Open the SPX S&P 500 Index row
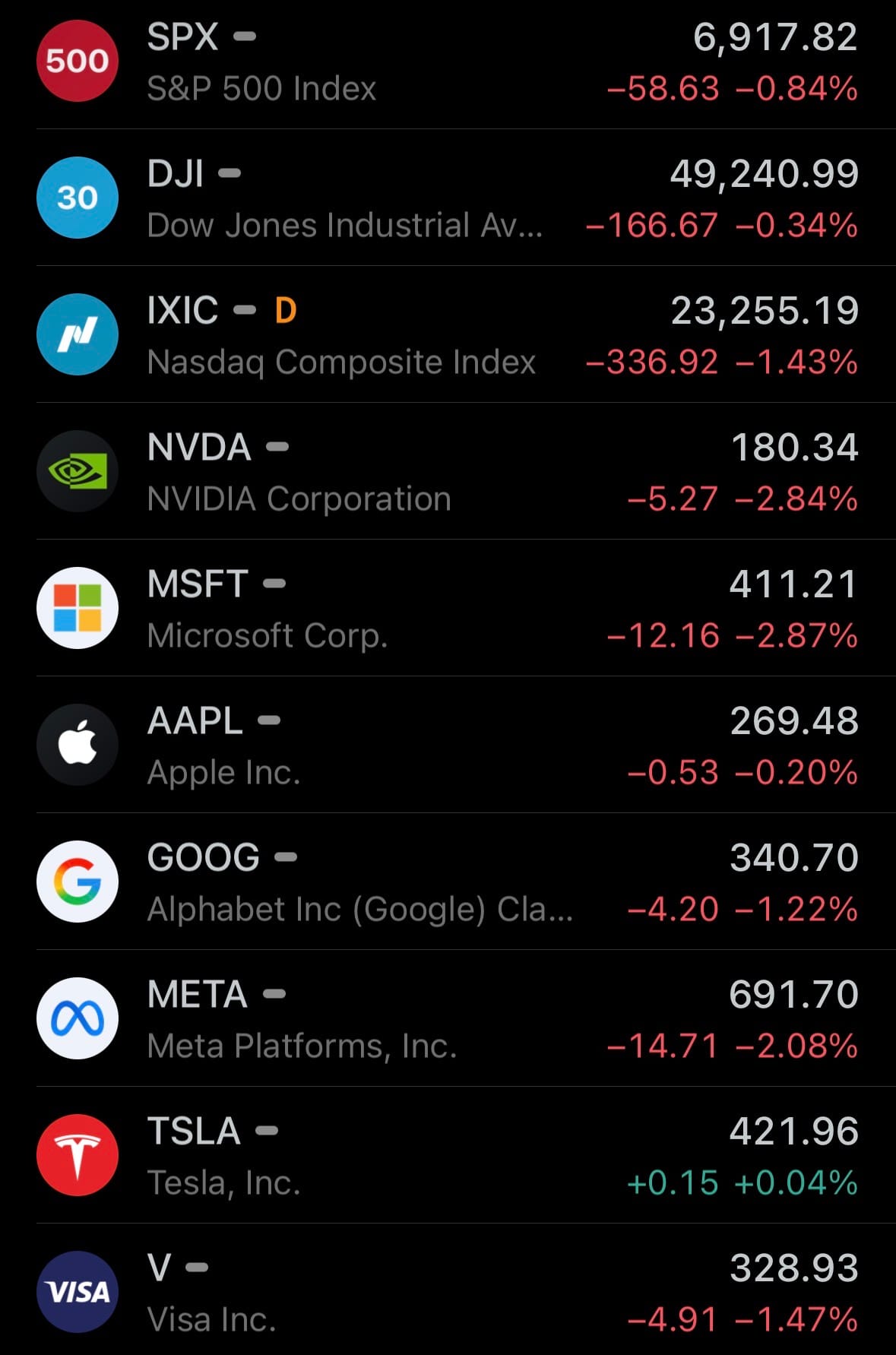Screen dimensions: 896x1355 448,62
